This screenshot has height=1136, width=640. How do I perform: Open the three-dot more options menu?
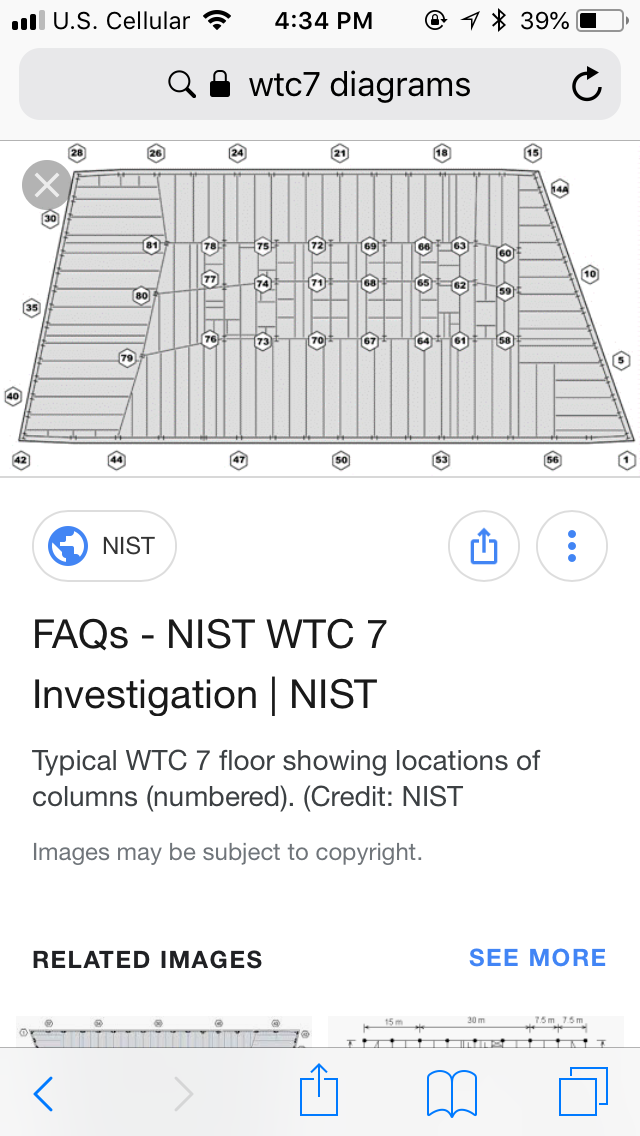pyautogui.click(x=572, y=546)
